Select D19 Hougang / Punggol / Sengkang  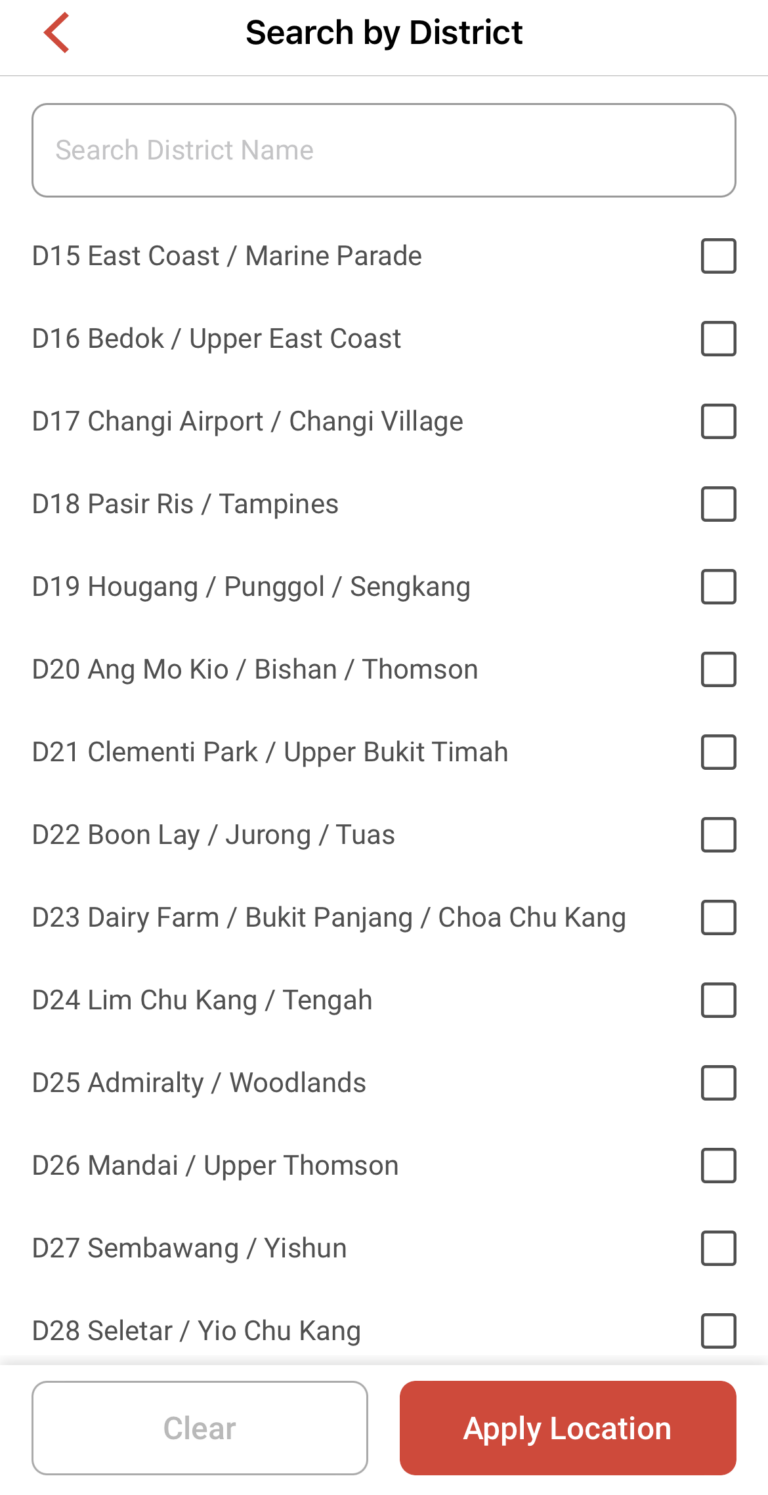(x=718, y=587)
